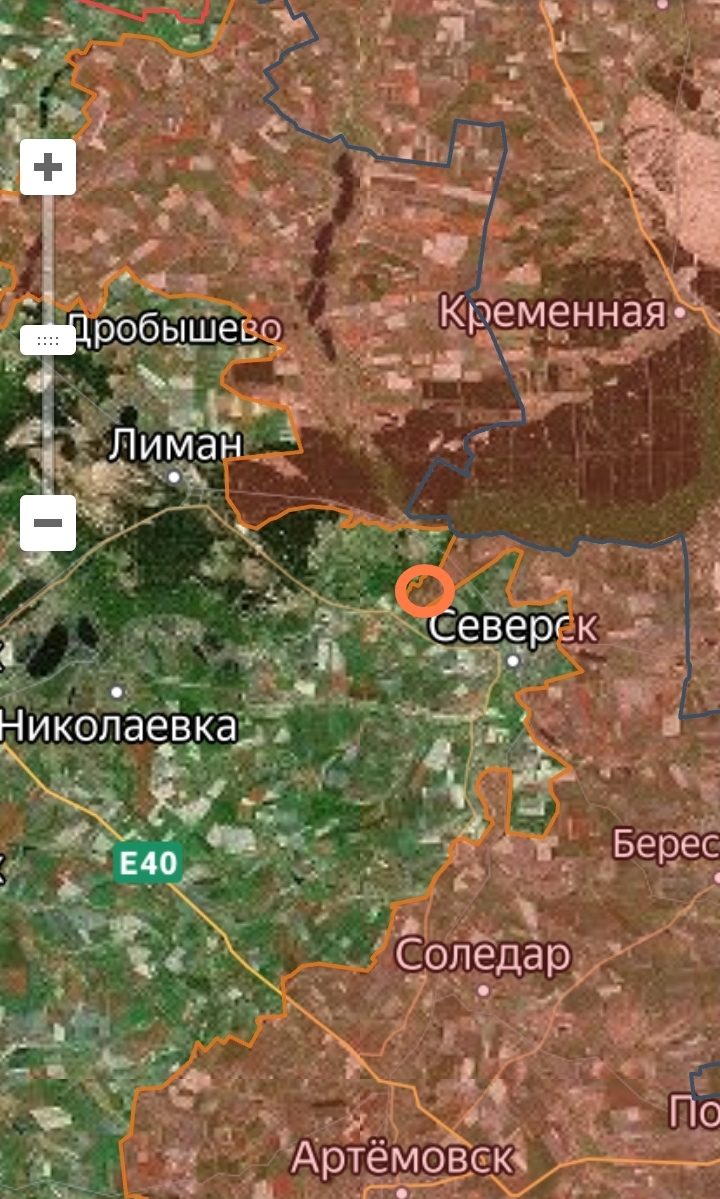Zoom out with the minus button
This screenshot has width=720, height=1199.
tap(48, 523)
